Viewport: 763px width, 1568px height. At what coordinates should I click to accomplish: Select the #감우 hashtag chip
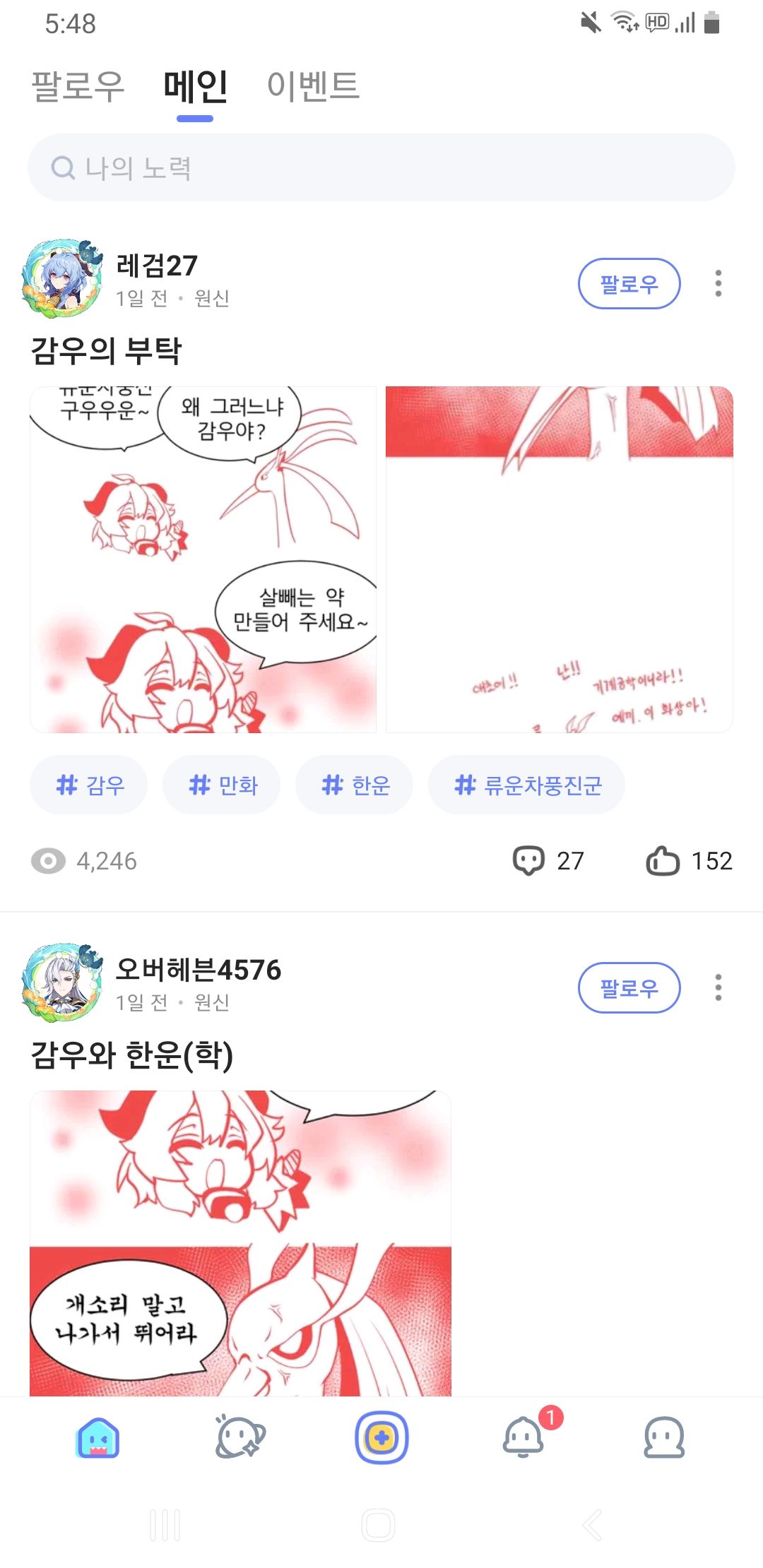click(x=89, y=785)
